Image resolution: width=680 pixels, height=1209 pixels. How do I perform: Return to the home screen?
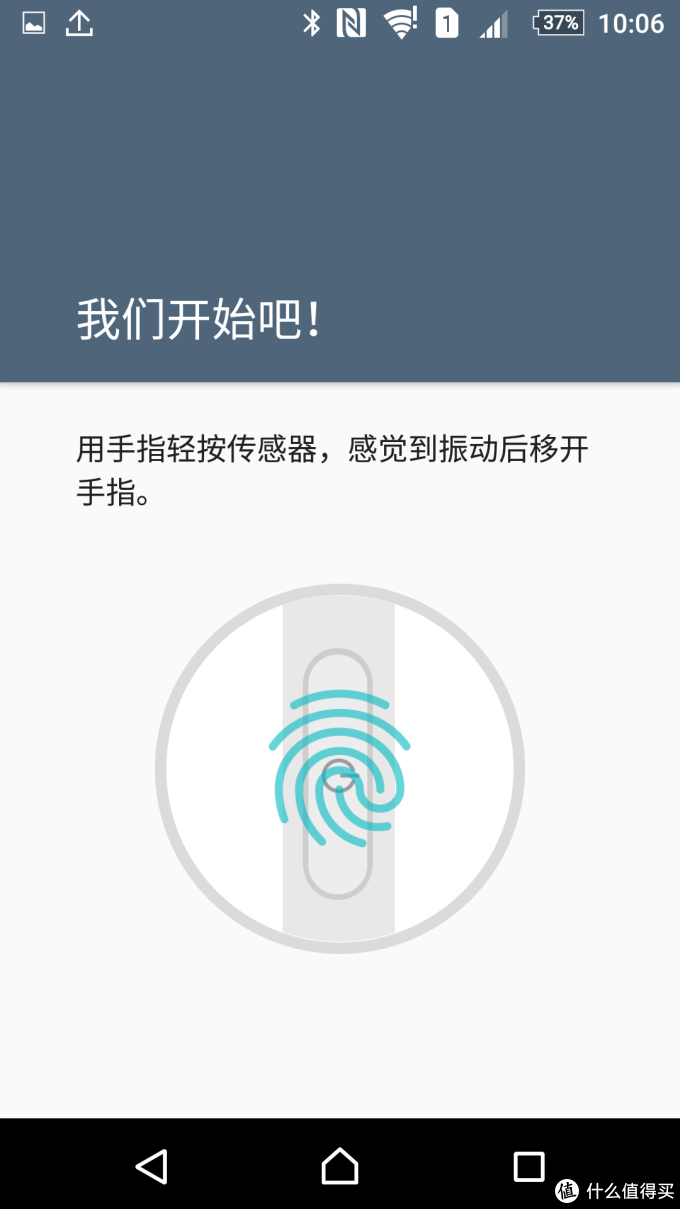pos(339,1166)
